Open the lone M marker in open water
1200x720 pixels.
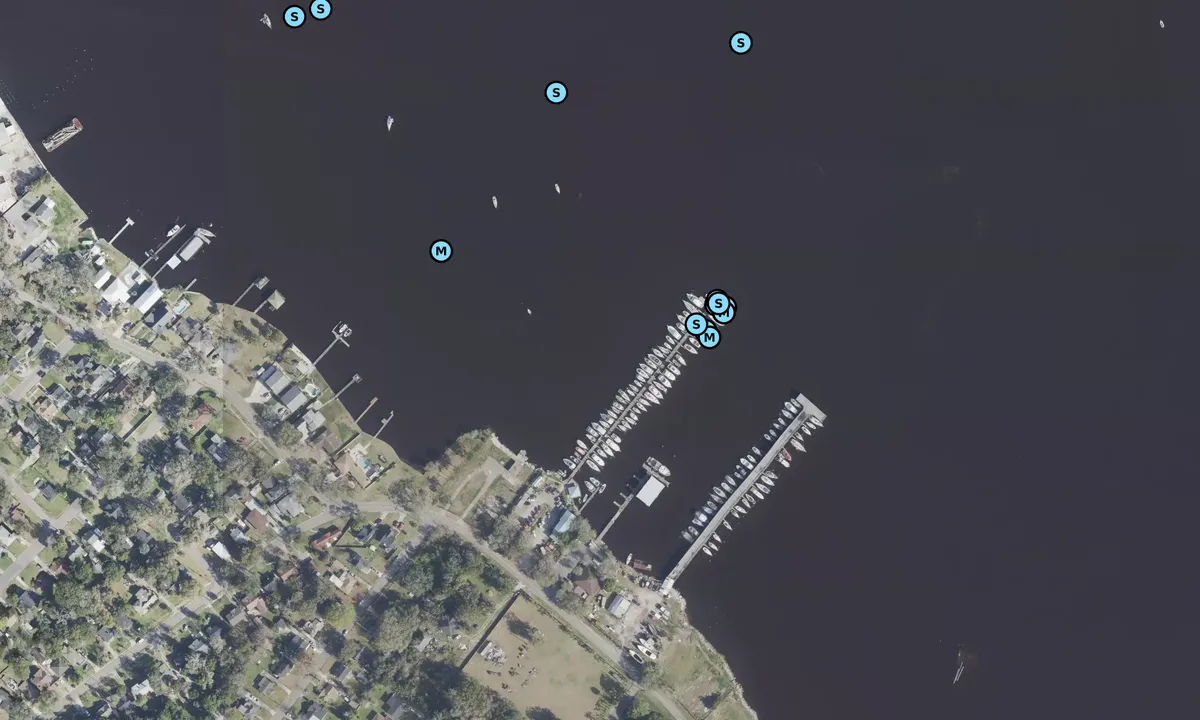441,251
